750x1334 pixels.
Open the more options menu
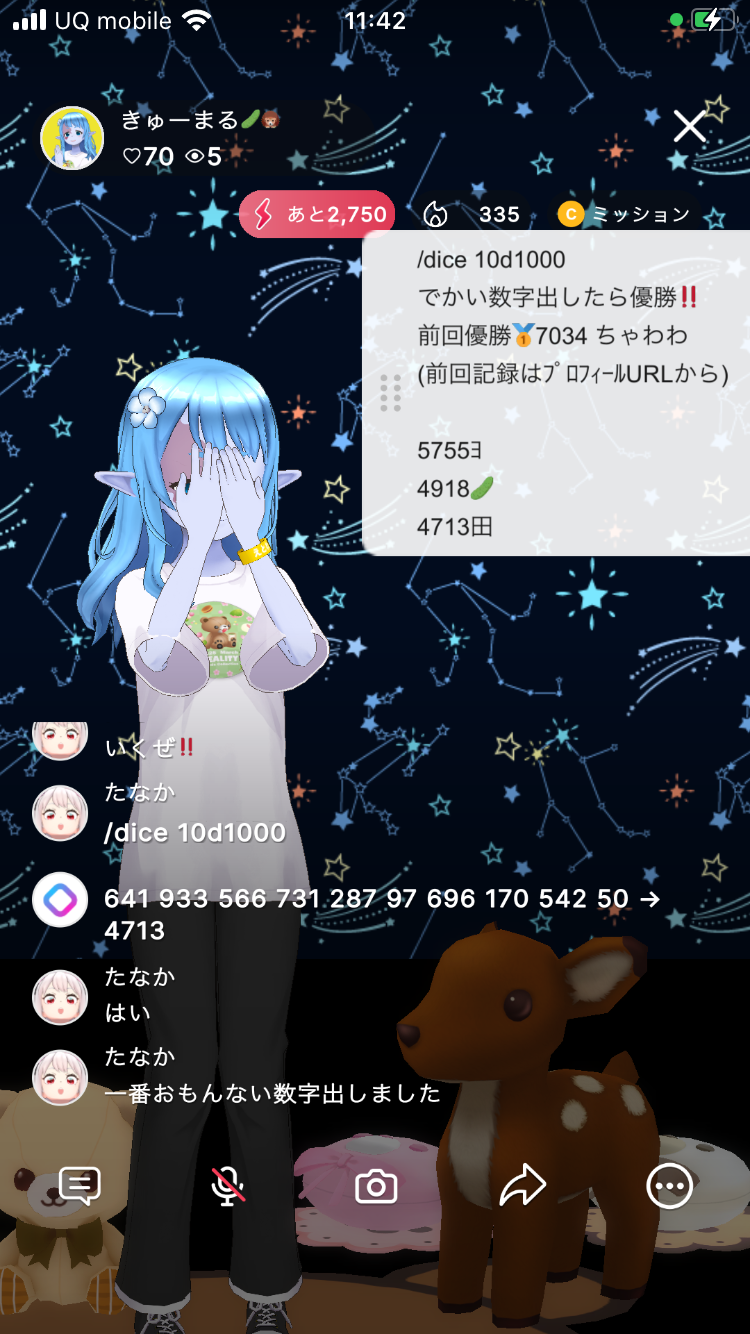(669, 1186)
